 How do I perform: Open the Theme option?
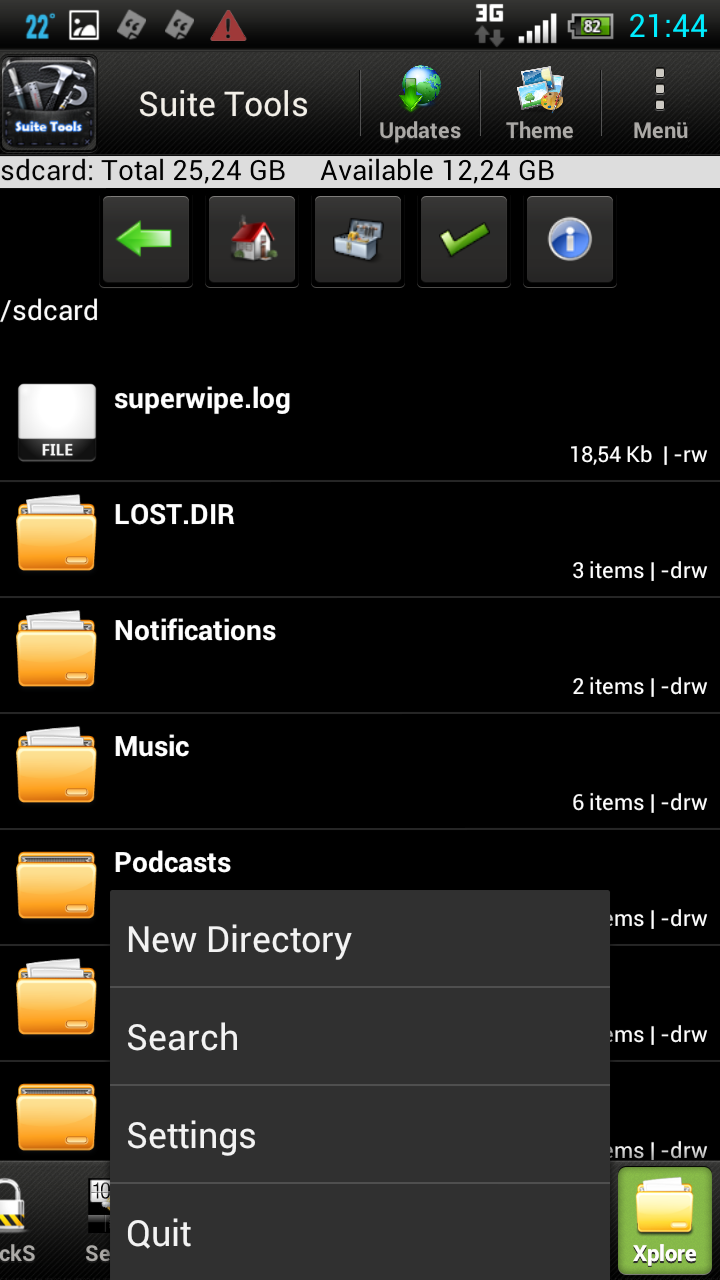[540, 104]
